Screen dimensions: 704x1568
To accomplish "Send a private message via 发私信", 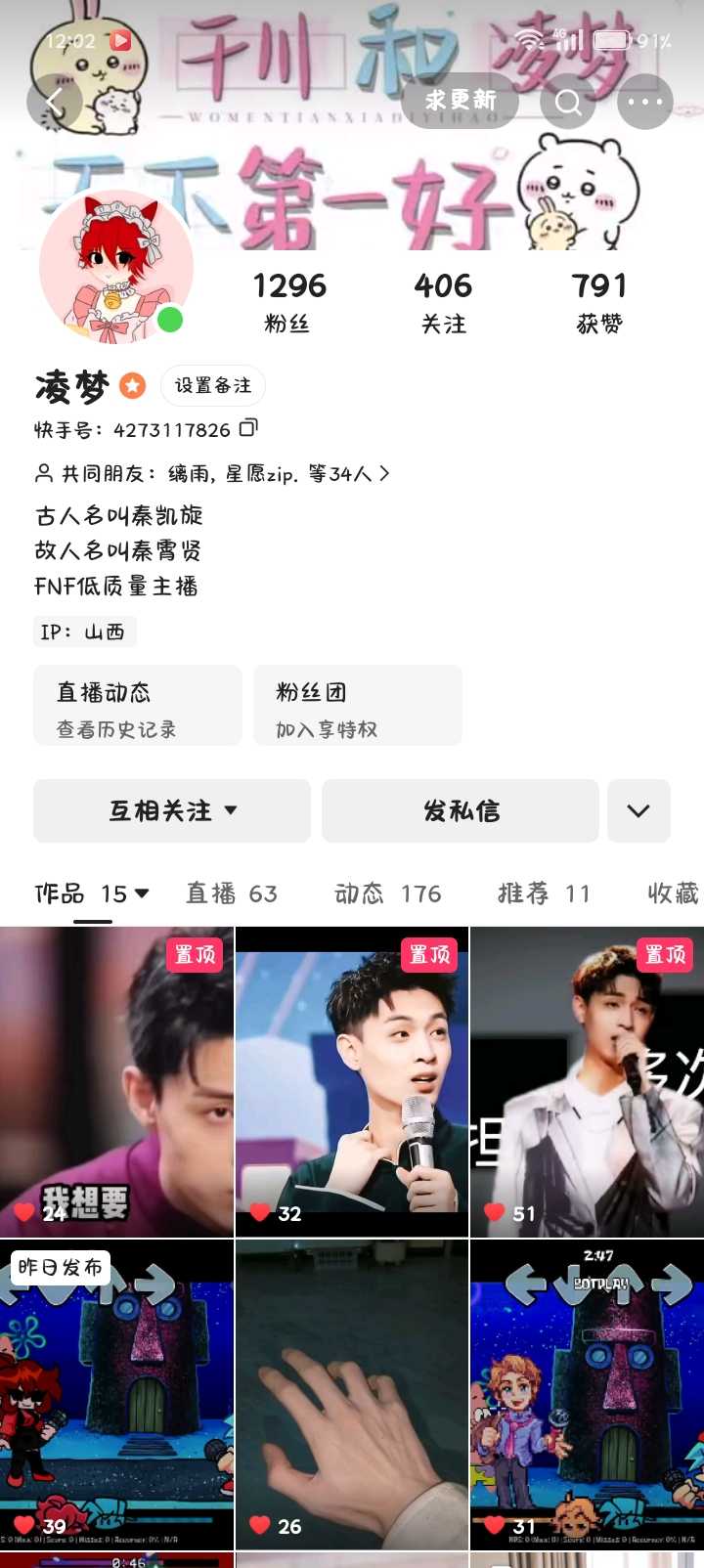I will click(x=461, y=810).
